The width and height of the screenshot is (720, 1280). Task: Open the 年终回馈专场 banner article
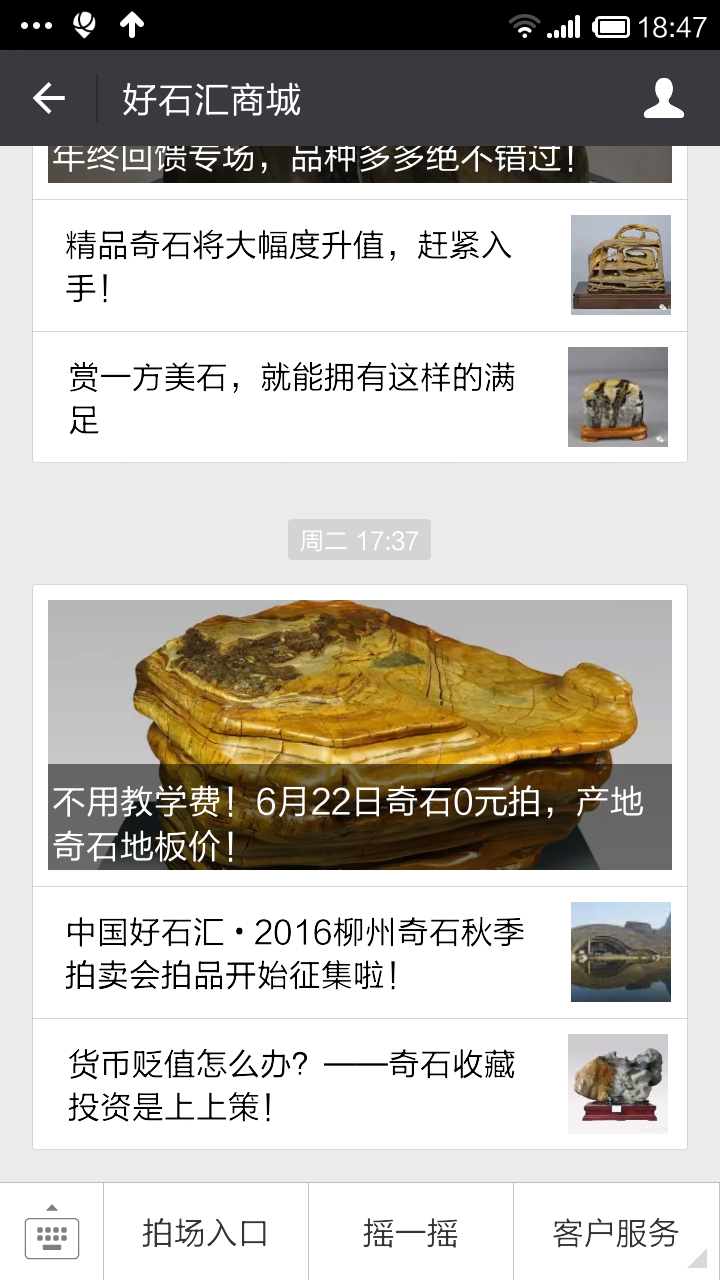[360, 164]
